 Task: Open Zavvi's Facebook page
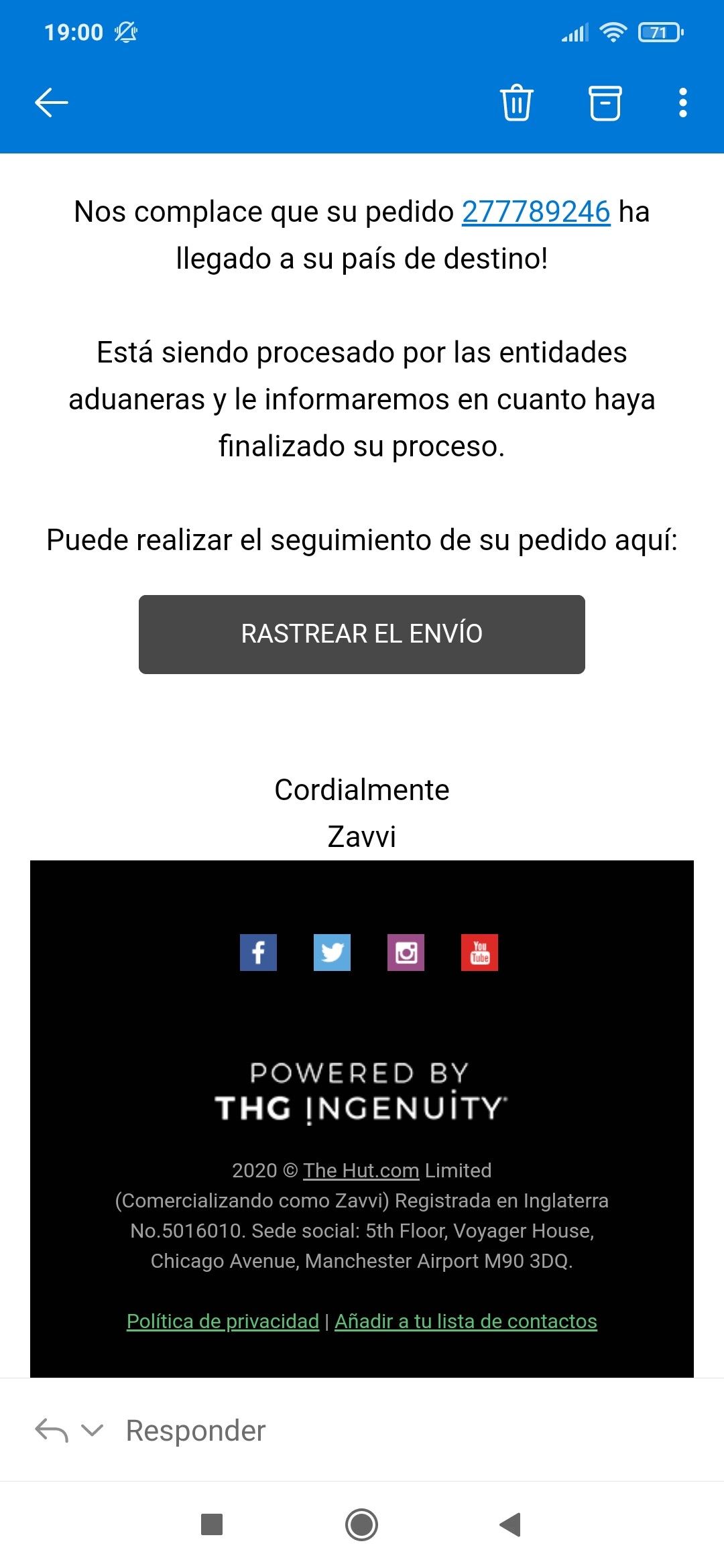tap(258, 952)
